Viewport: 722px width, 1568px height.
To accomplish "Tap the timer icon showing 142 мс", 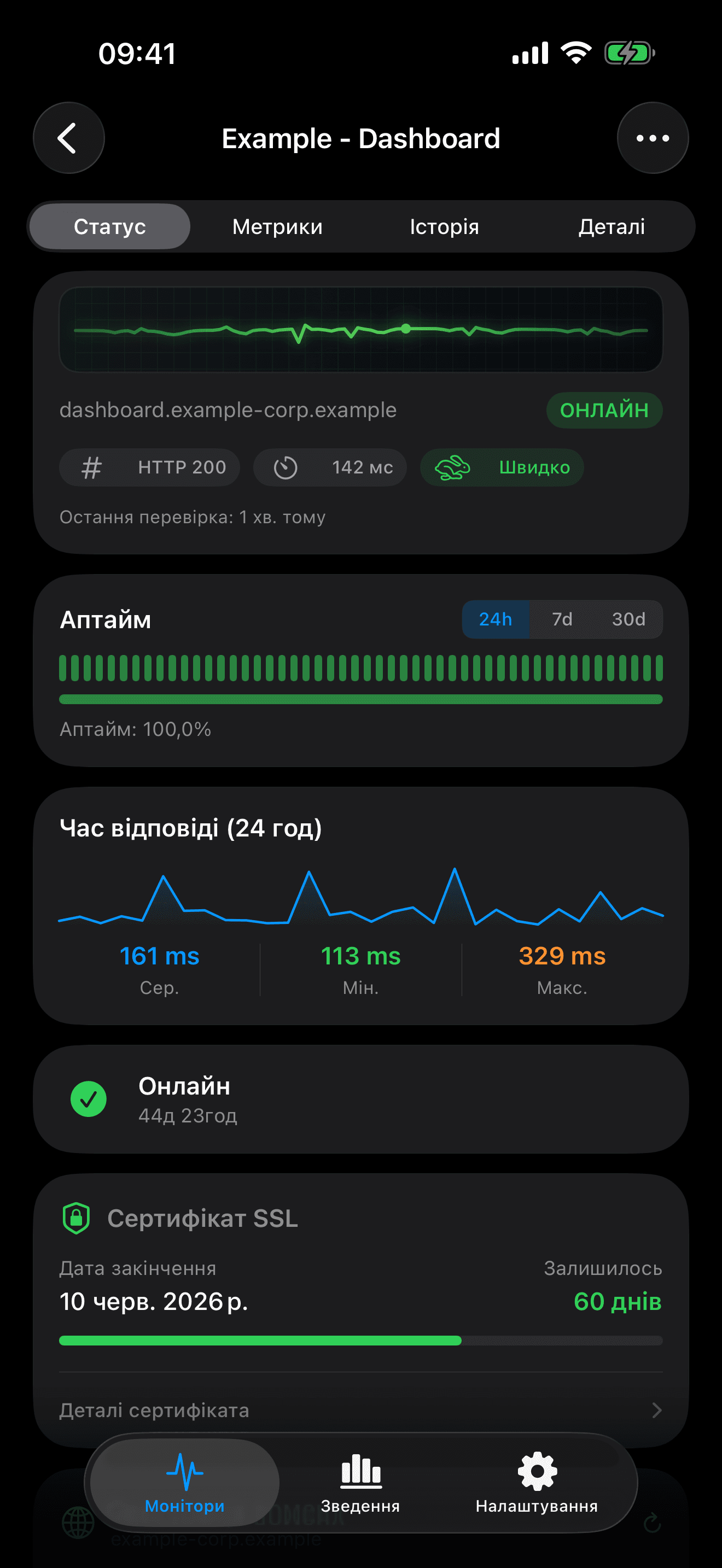I will pyautogui.click(x=286, y=467).
